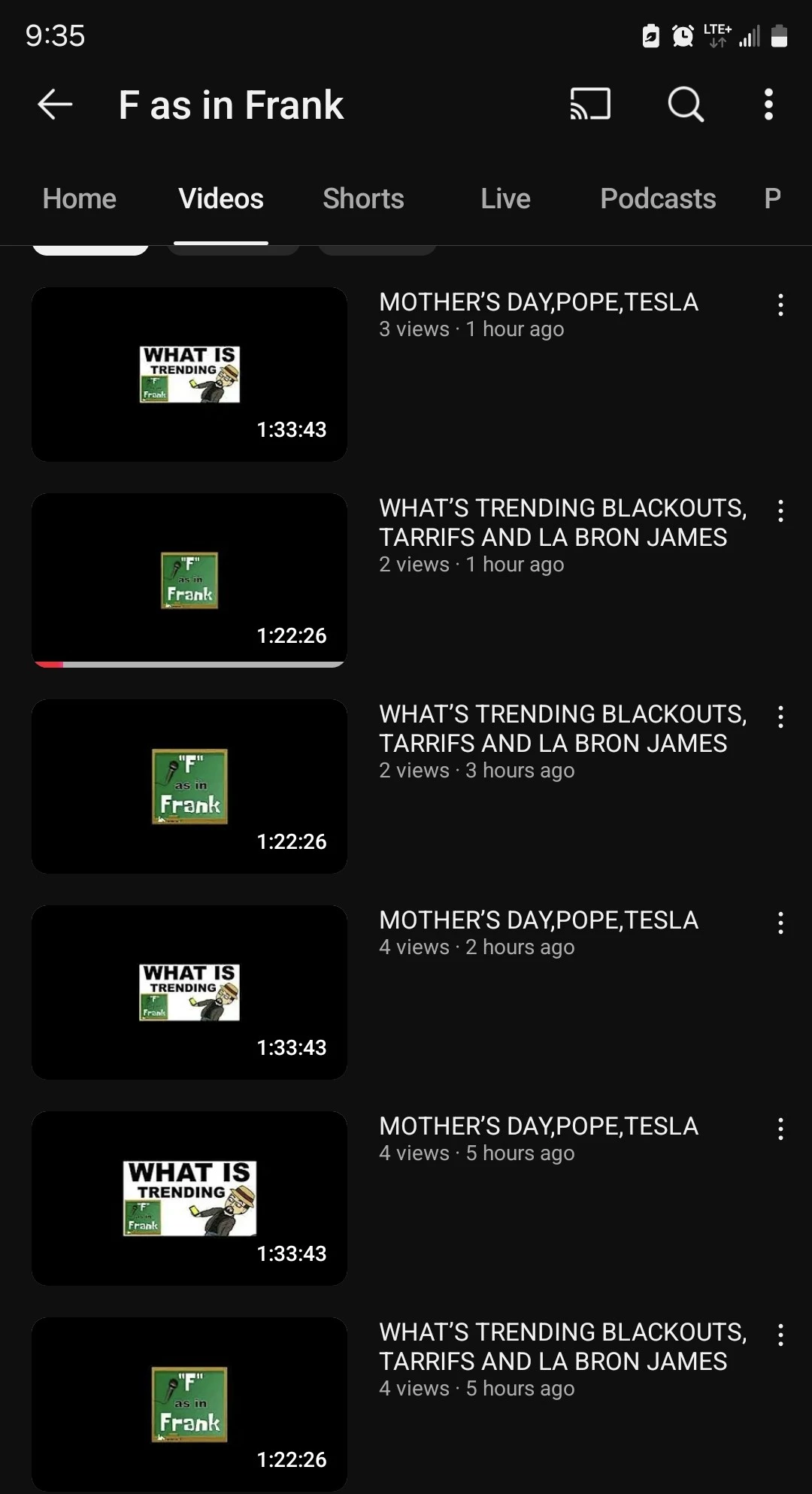Switch to the Shorts tab
Viewport: 812px width, 1494px height.
[363, 198]
